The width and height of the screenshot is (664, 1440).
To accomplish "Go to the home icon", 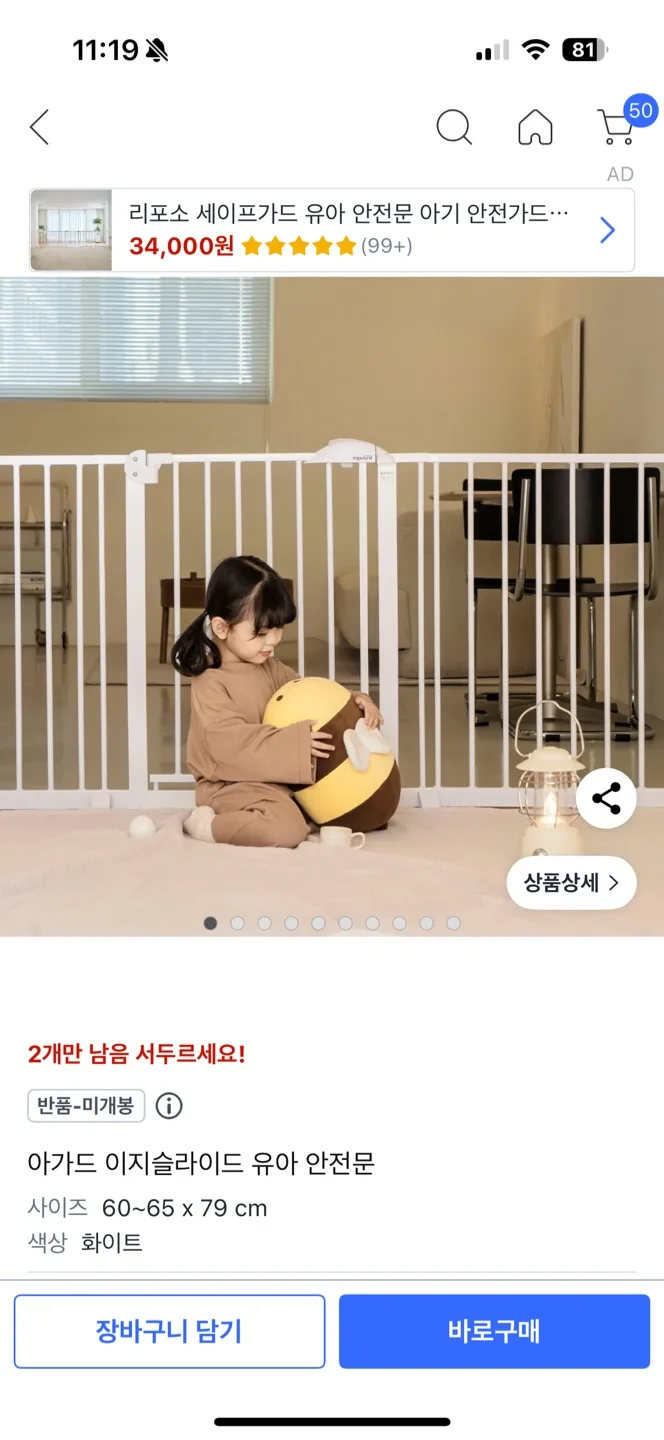I will click(x=535, y=127).
